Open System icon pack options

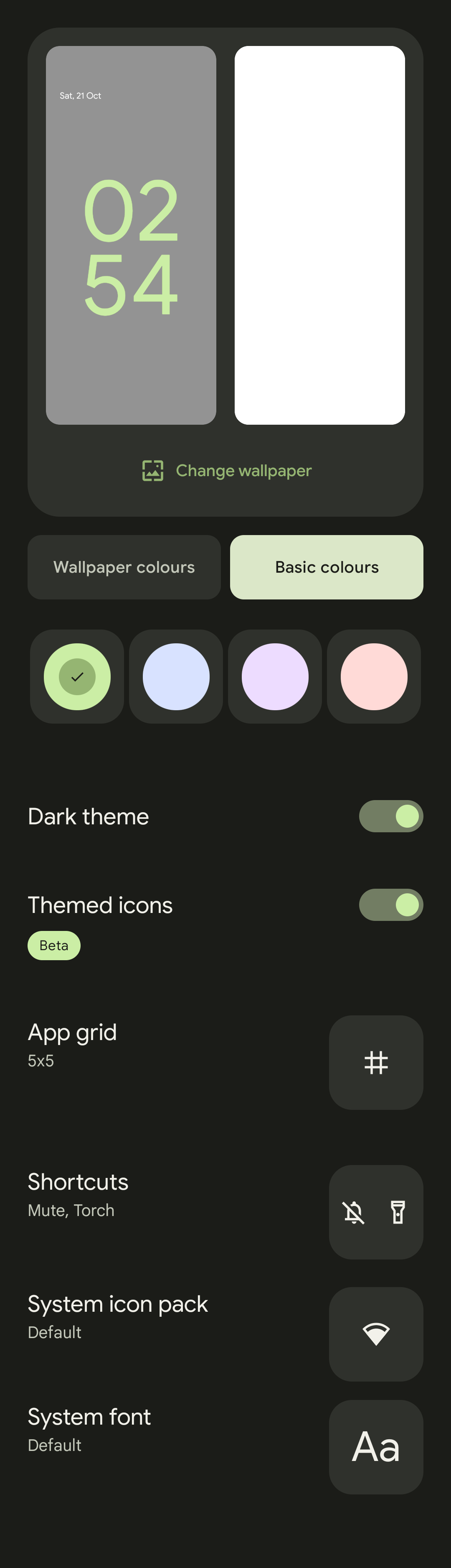point(376,1334)
